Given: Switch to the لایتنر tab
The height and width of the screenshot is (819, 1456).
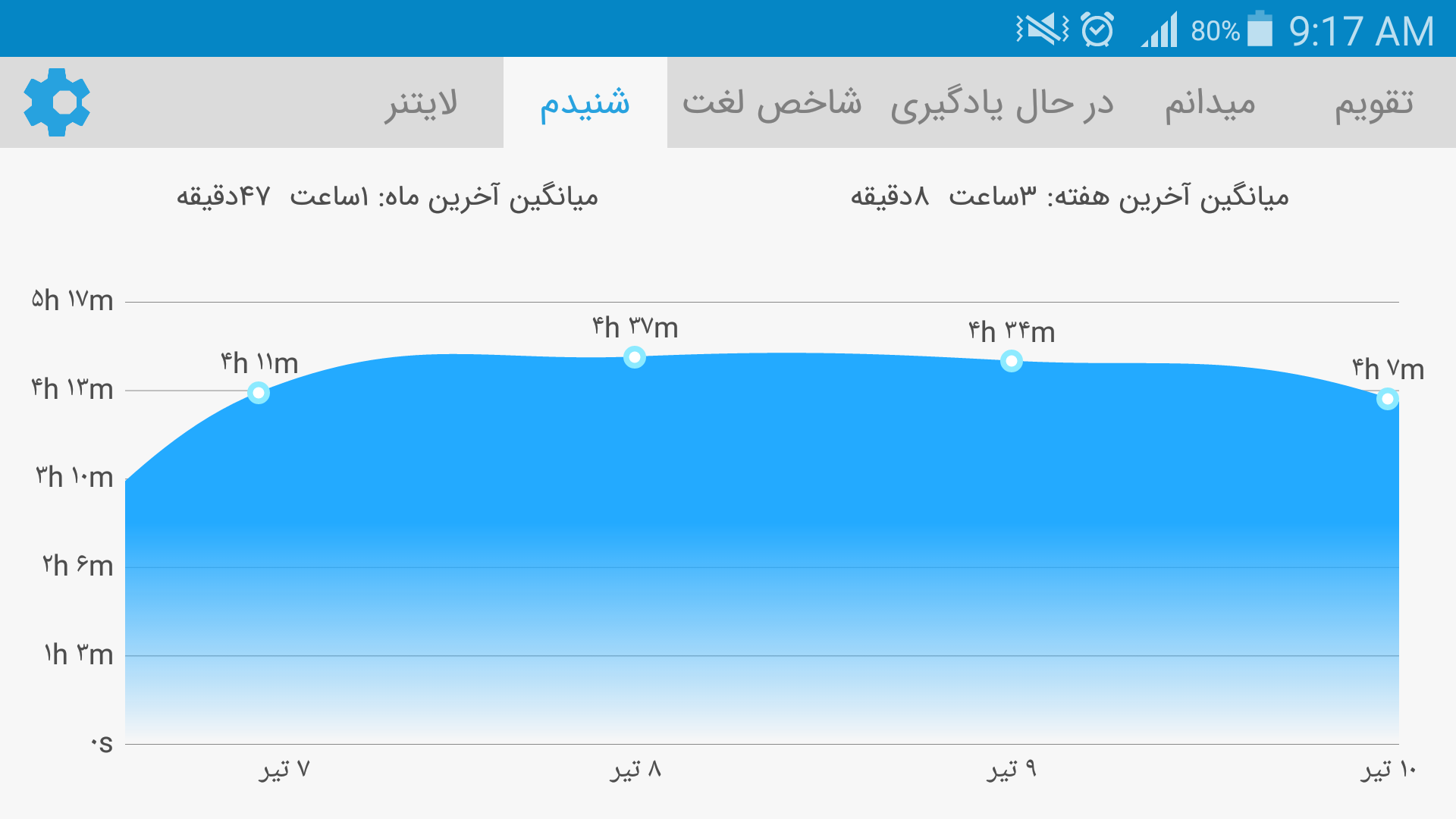Looking at the screenshot, I should (421, 102).
